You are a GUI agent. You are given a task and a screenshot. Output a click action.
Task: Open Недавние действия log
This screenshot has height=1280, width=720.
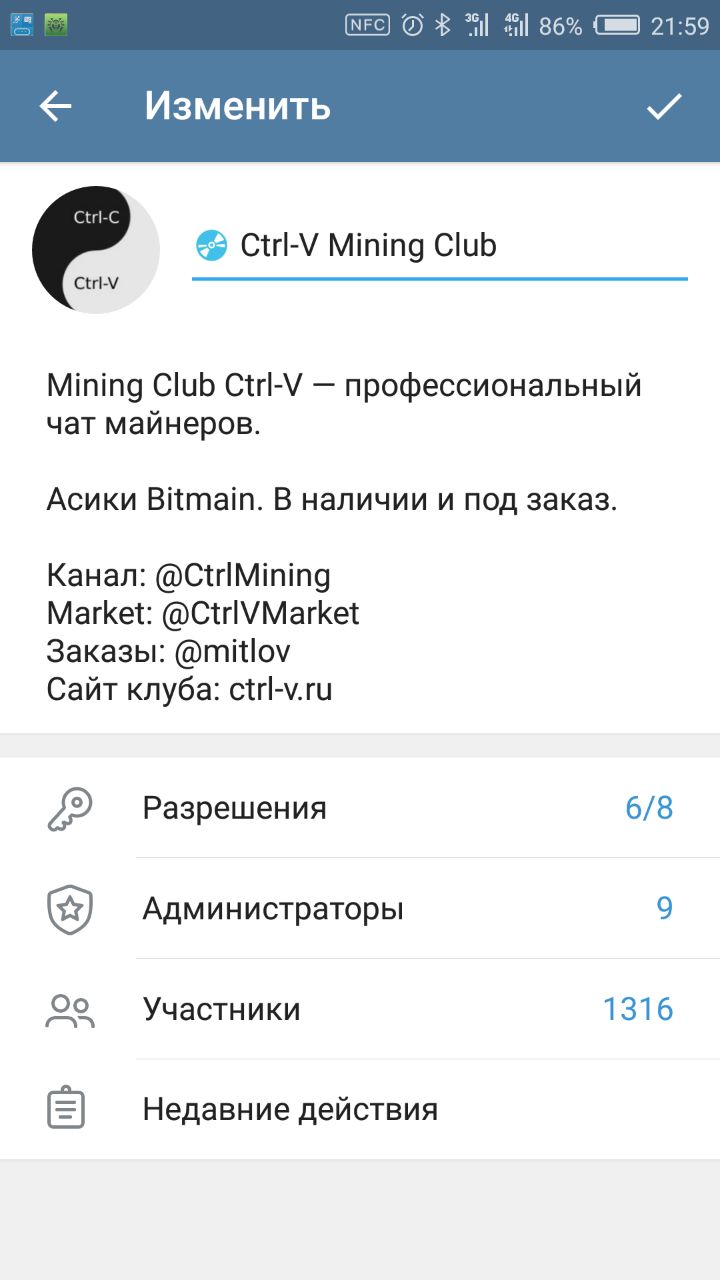click(x=360, y=1110)
